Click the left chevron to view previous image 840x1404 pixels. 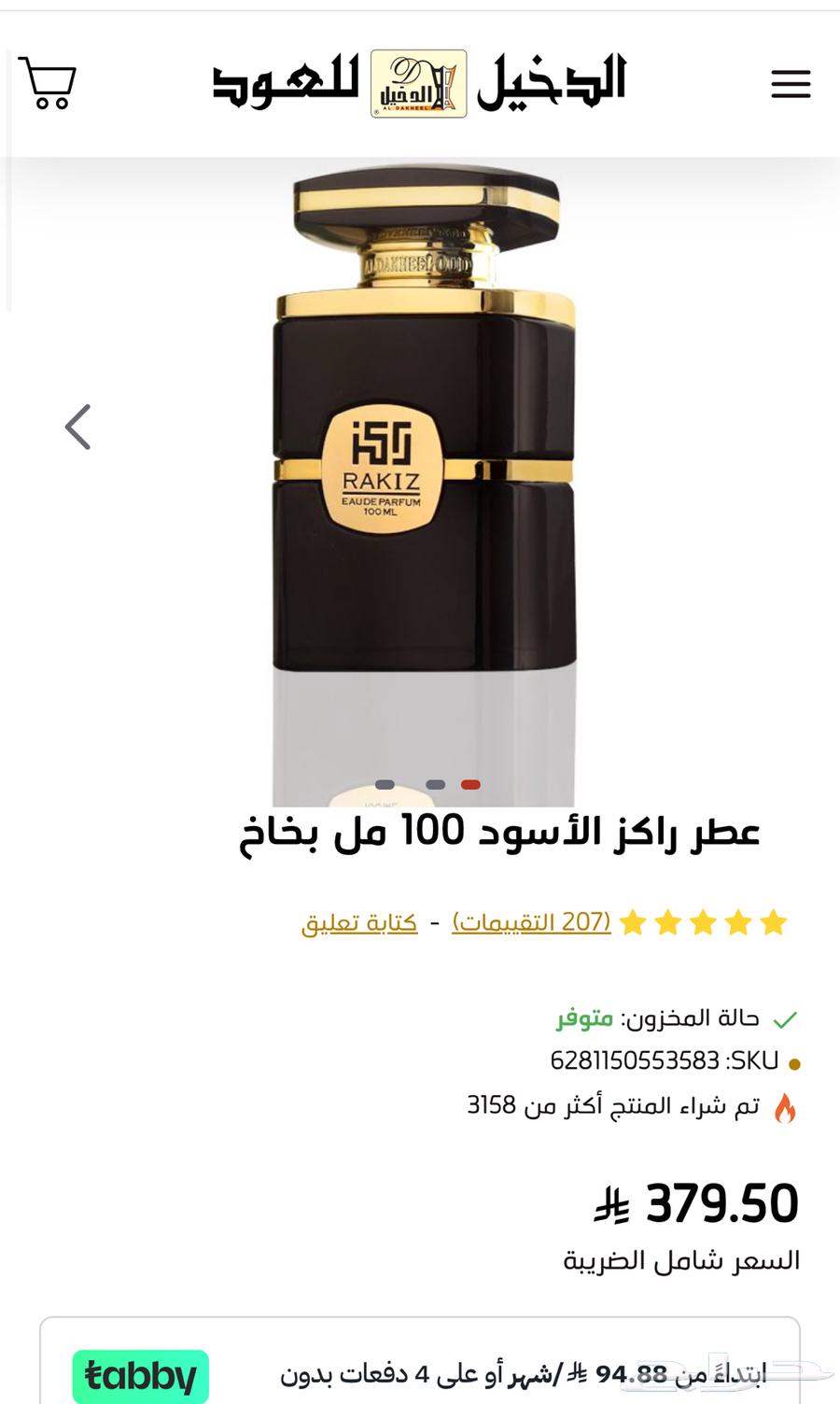[79, 427]
